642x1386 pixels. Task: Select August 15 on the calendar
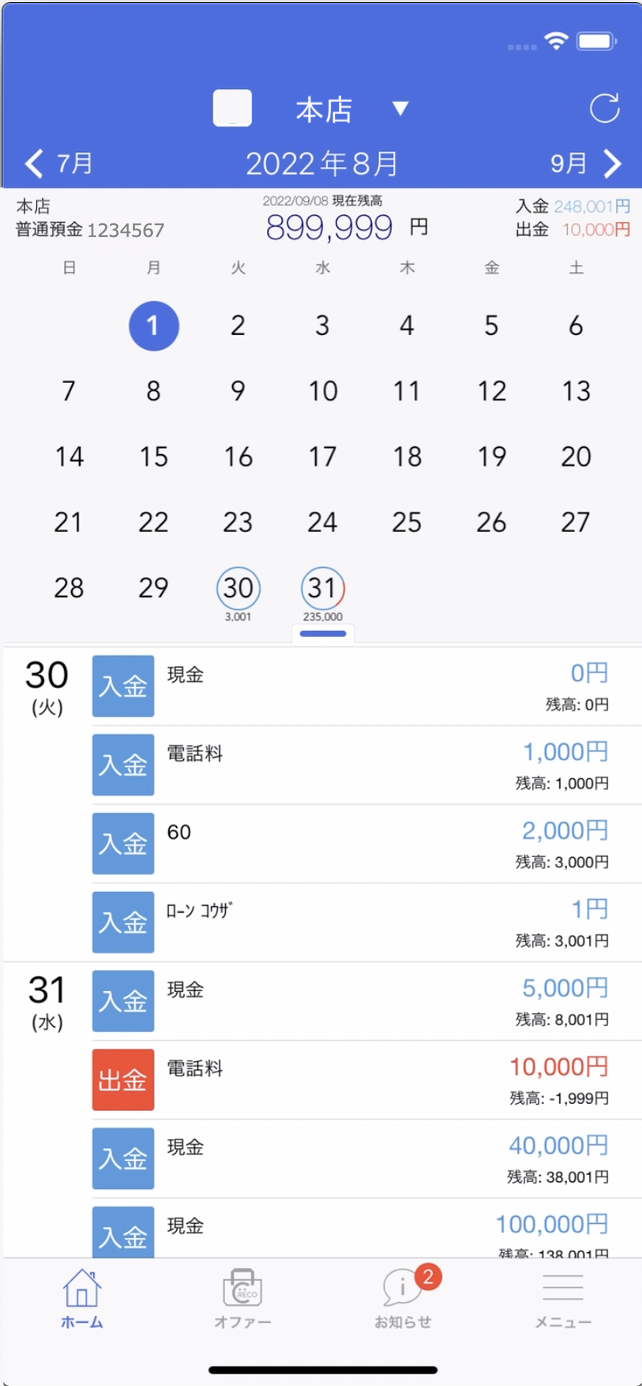(x=153, y=457)
